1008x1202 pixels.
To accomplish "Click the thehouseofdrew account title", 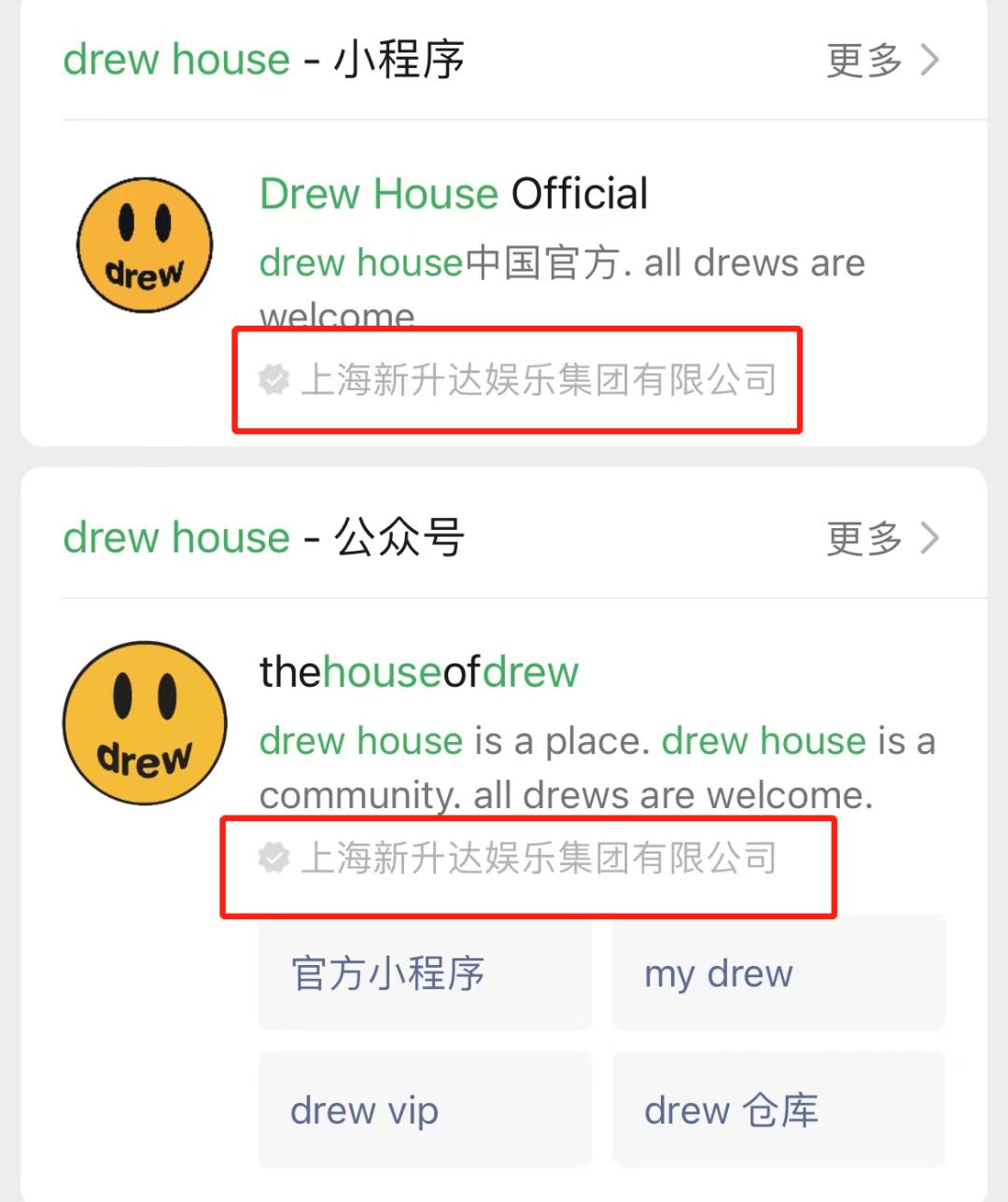I will click(x=417, y=671).
